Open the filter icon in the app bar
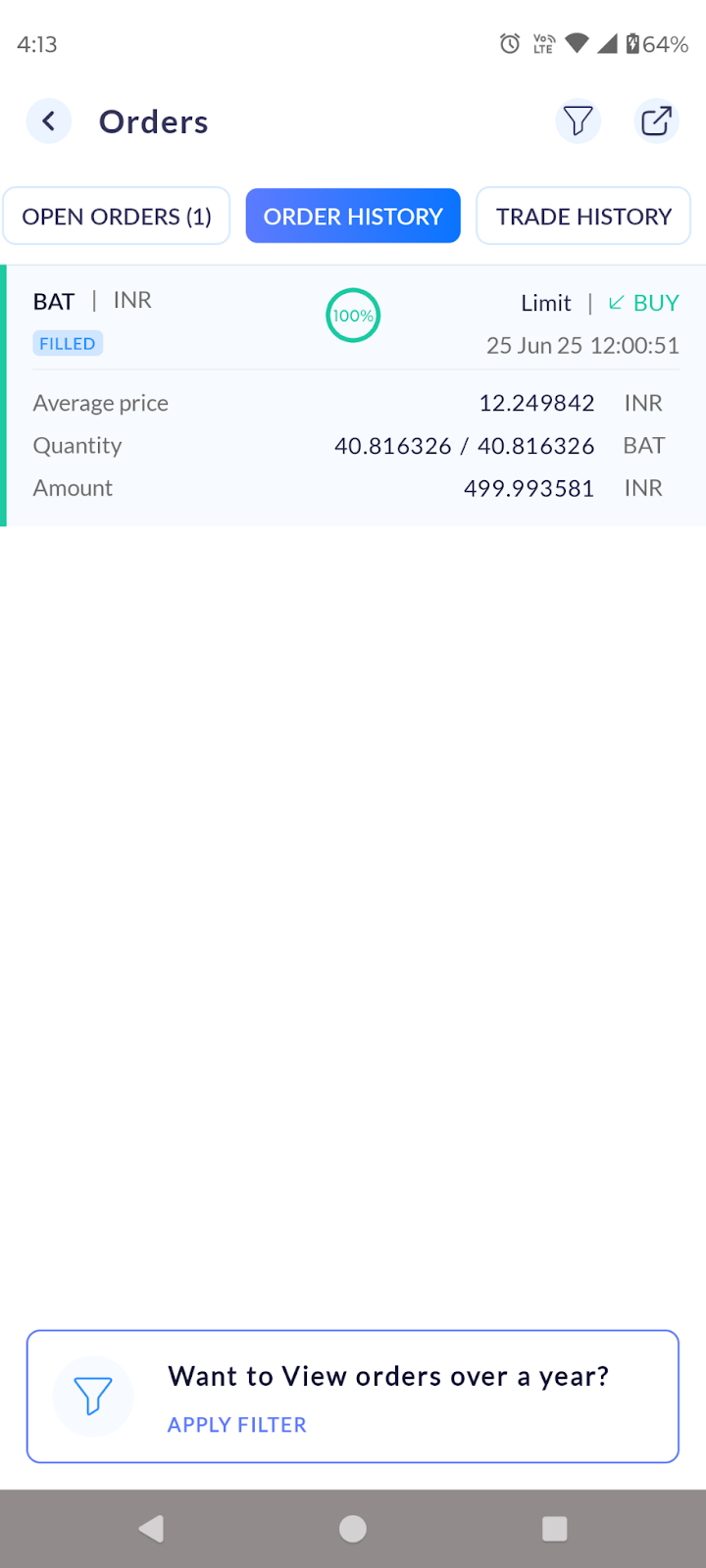706x1568 pixels. pos(578,122)
